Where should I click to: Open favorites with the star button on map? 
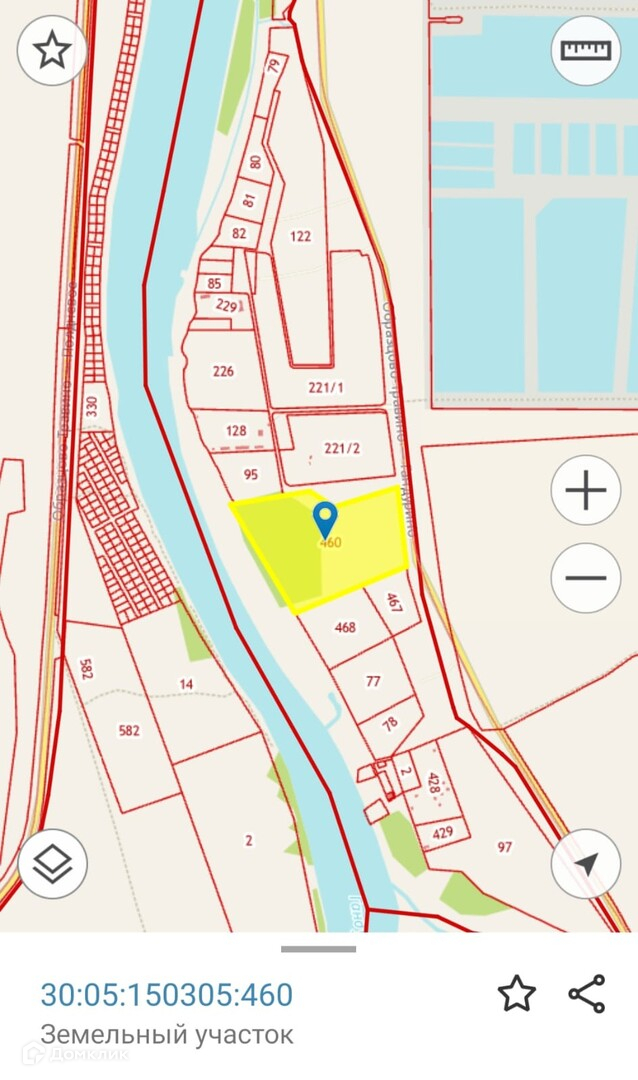[x=51, y=49]
